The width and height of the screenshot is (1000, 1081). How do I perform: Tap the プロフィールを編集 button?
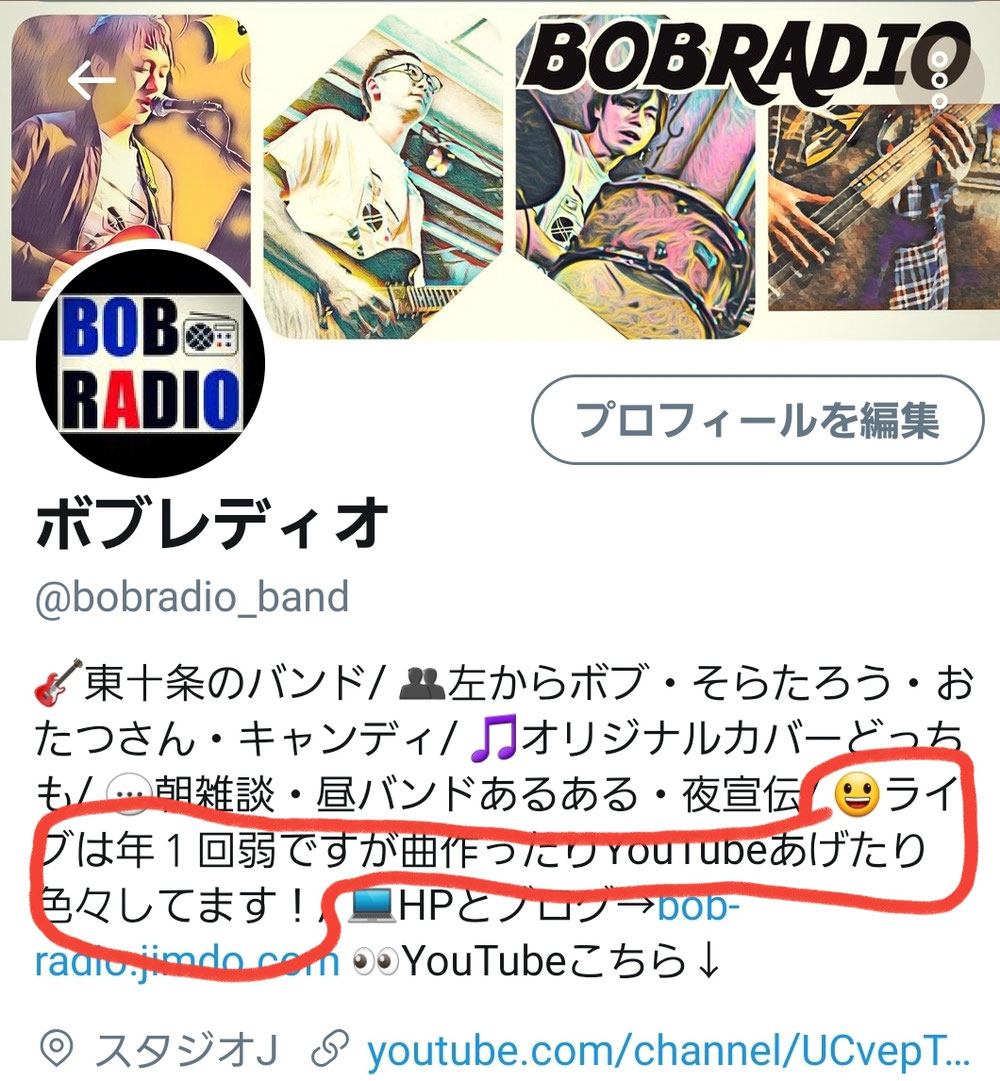click(757, 421)
